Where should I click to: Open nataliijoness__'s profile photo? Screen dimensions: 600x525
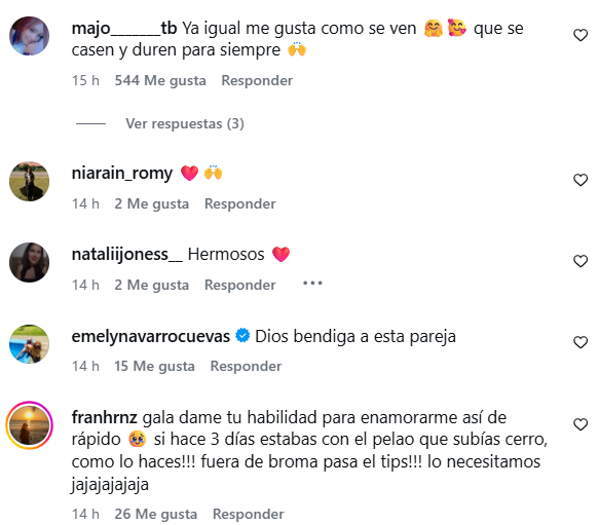click(x=30, y=262)
